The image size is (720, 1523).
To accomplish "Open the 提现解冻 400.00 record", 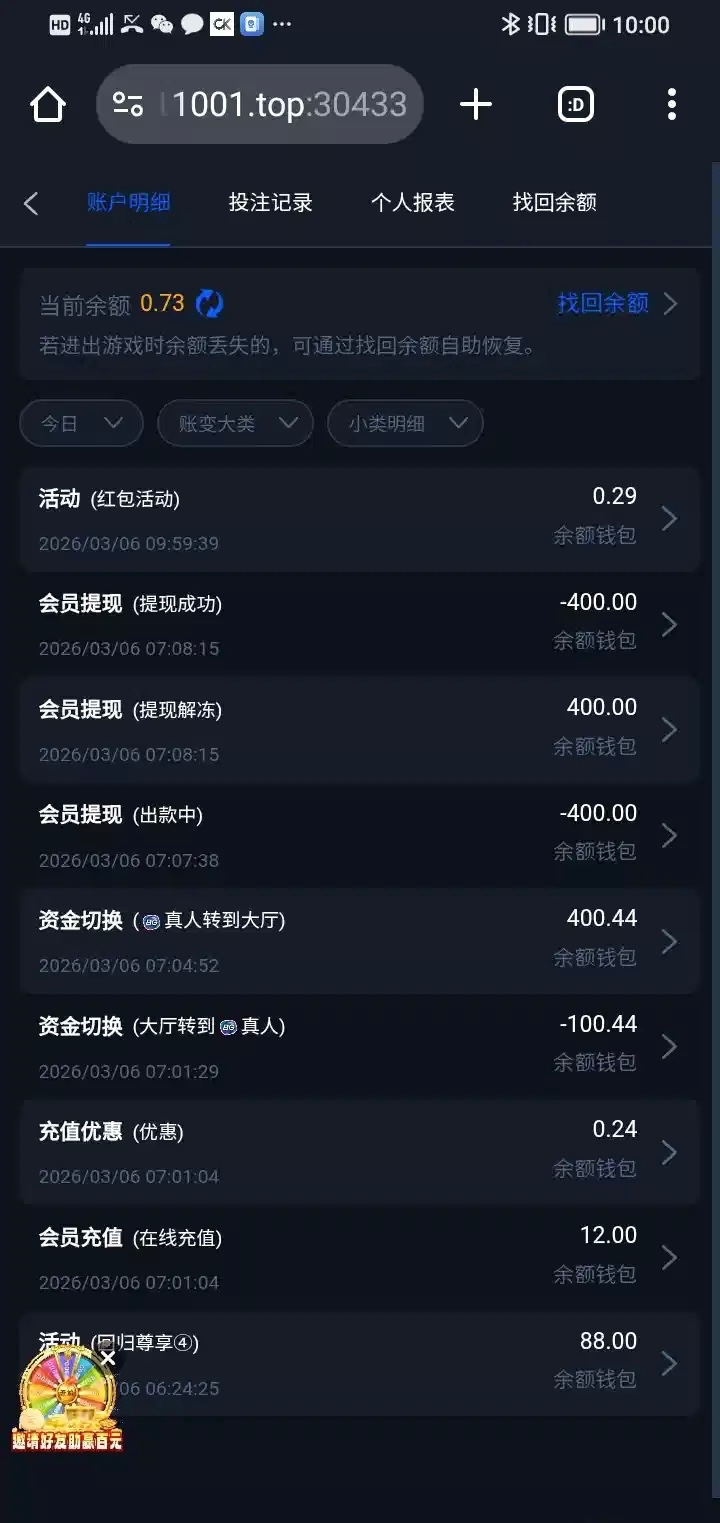I will pos(360,730).
